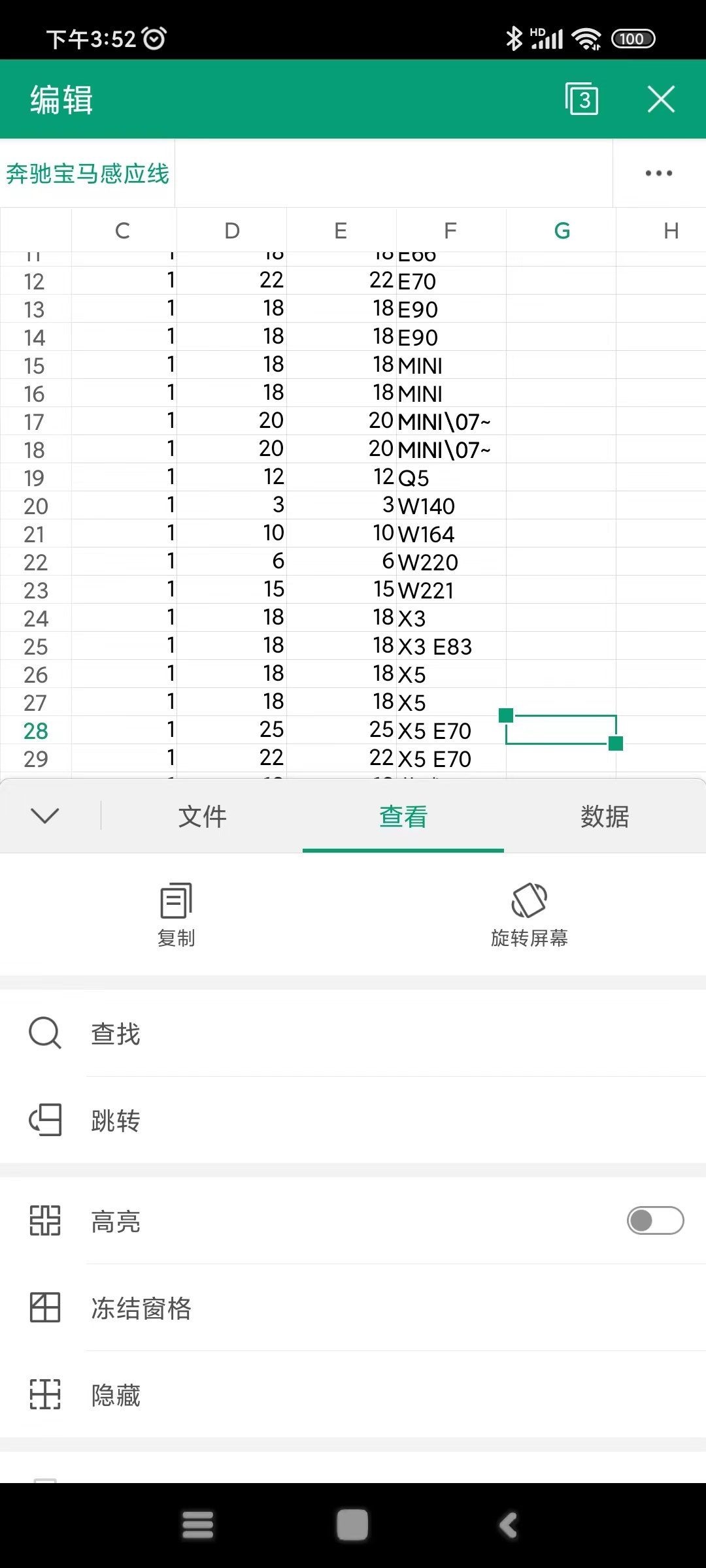Select column header G
The width and height of the screenshot is (706, 1568).
pos(561,230)
